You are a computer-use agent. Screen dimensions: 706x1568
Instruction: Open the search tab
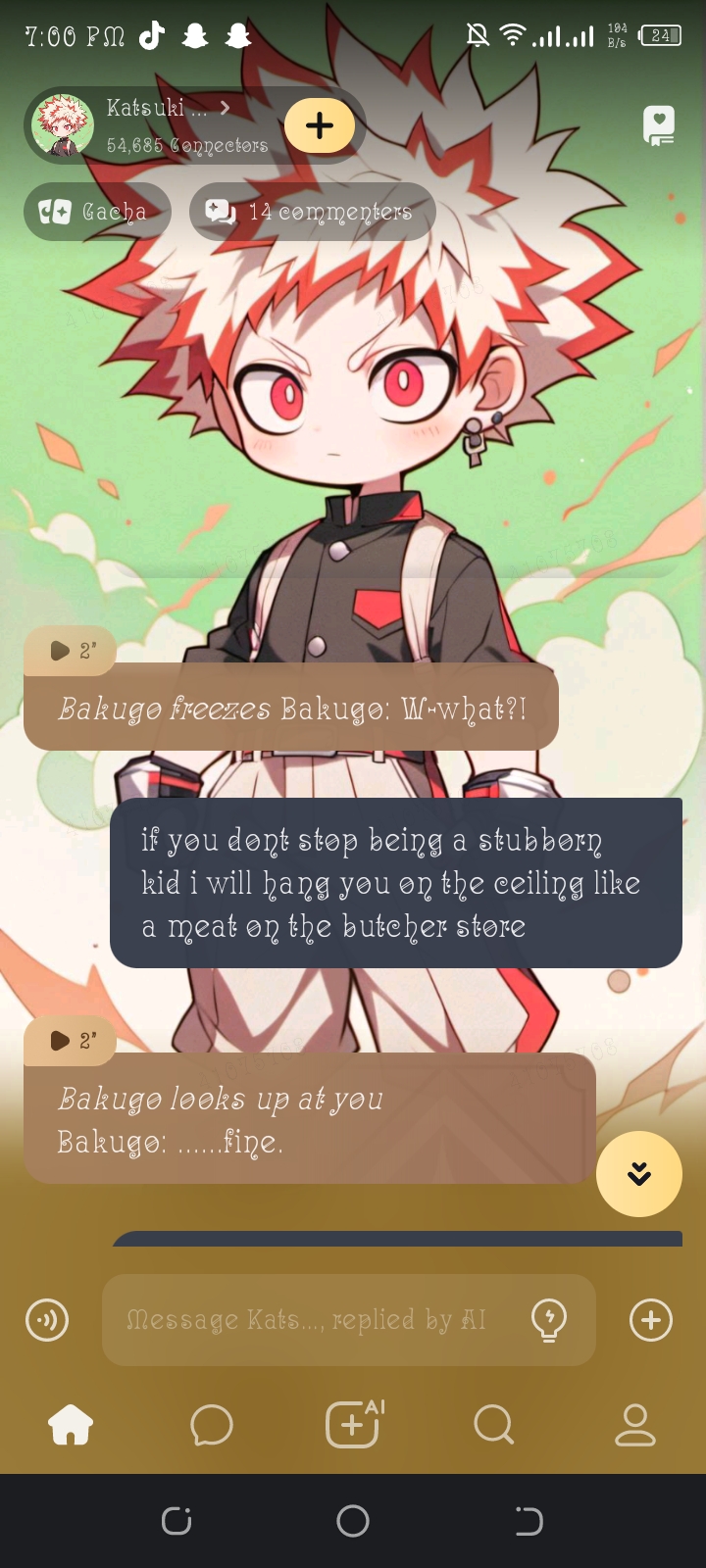coord(493,1425)
